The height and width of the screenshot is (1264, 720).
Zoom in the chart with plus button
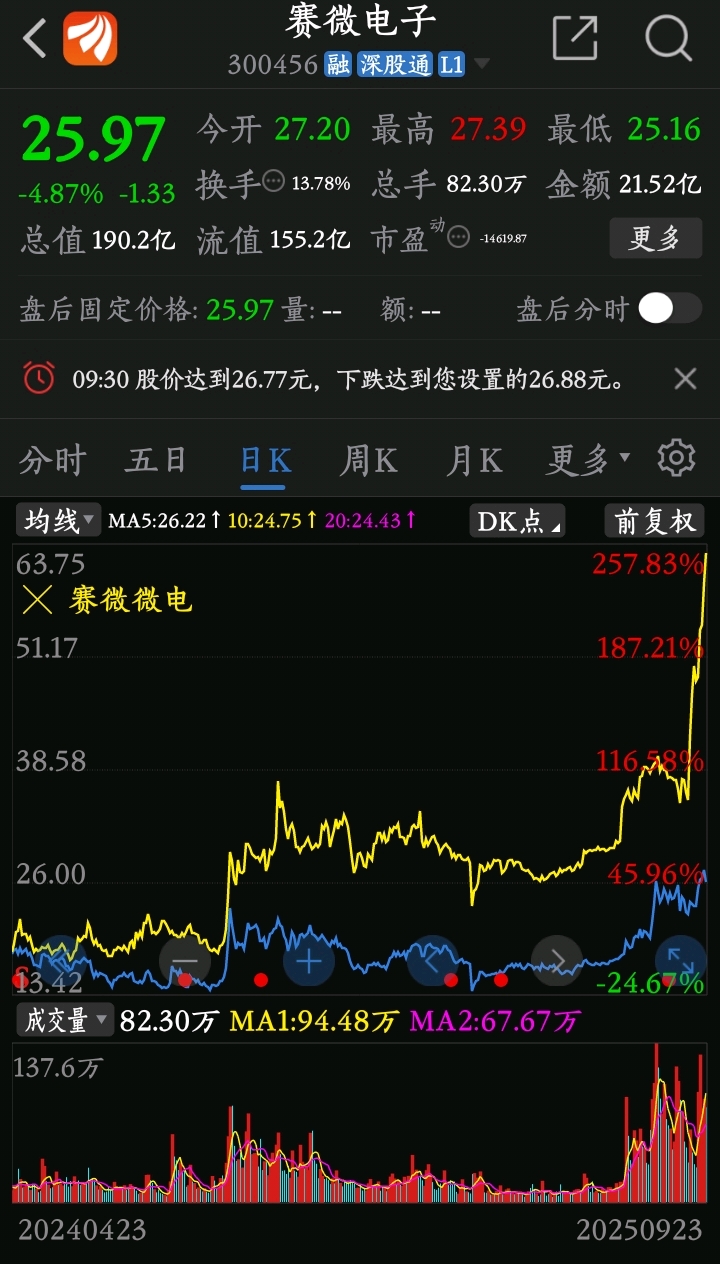pos(309,962)
